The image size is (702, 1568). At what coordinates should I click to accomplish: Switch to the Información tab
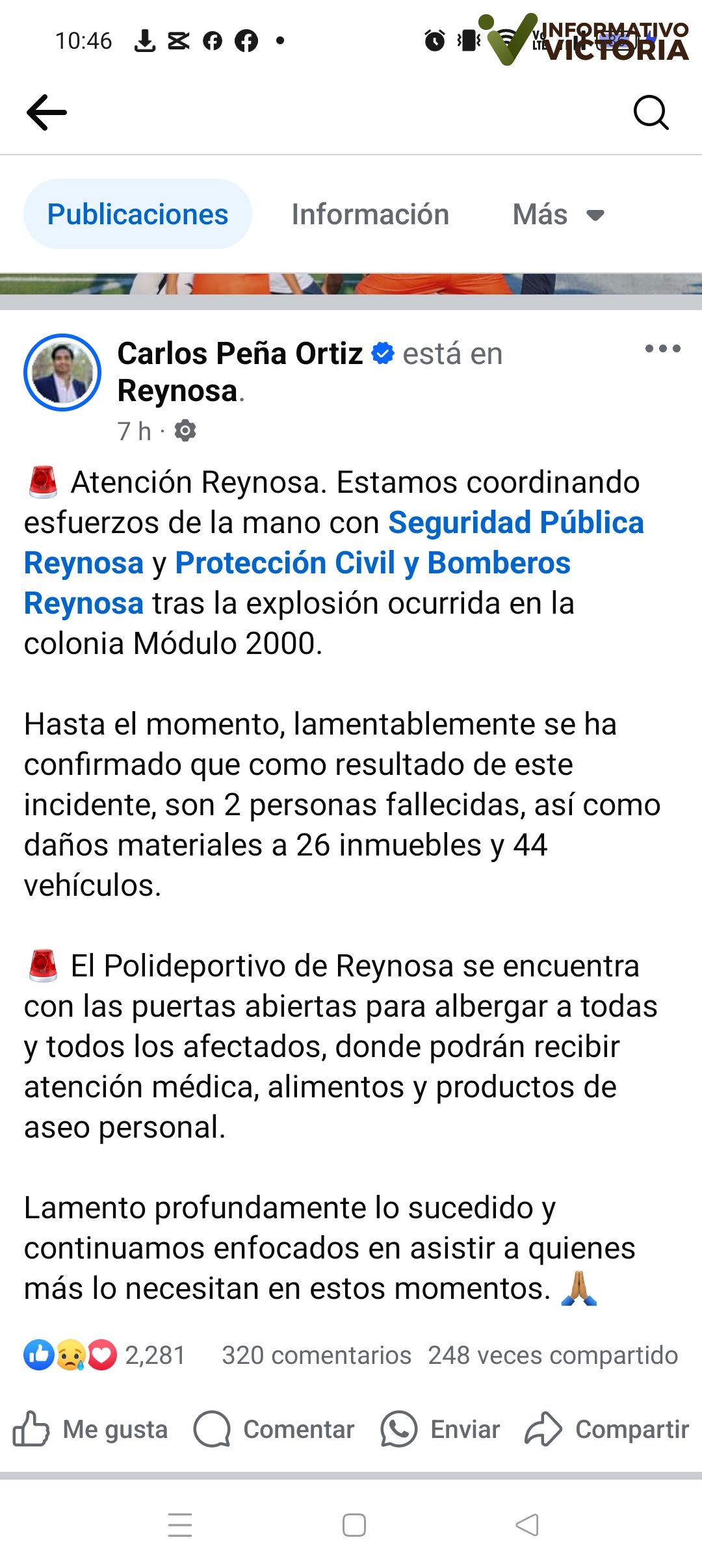pyautogui.click(x=370, y=215)
